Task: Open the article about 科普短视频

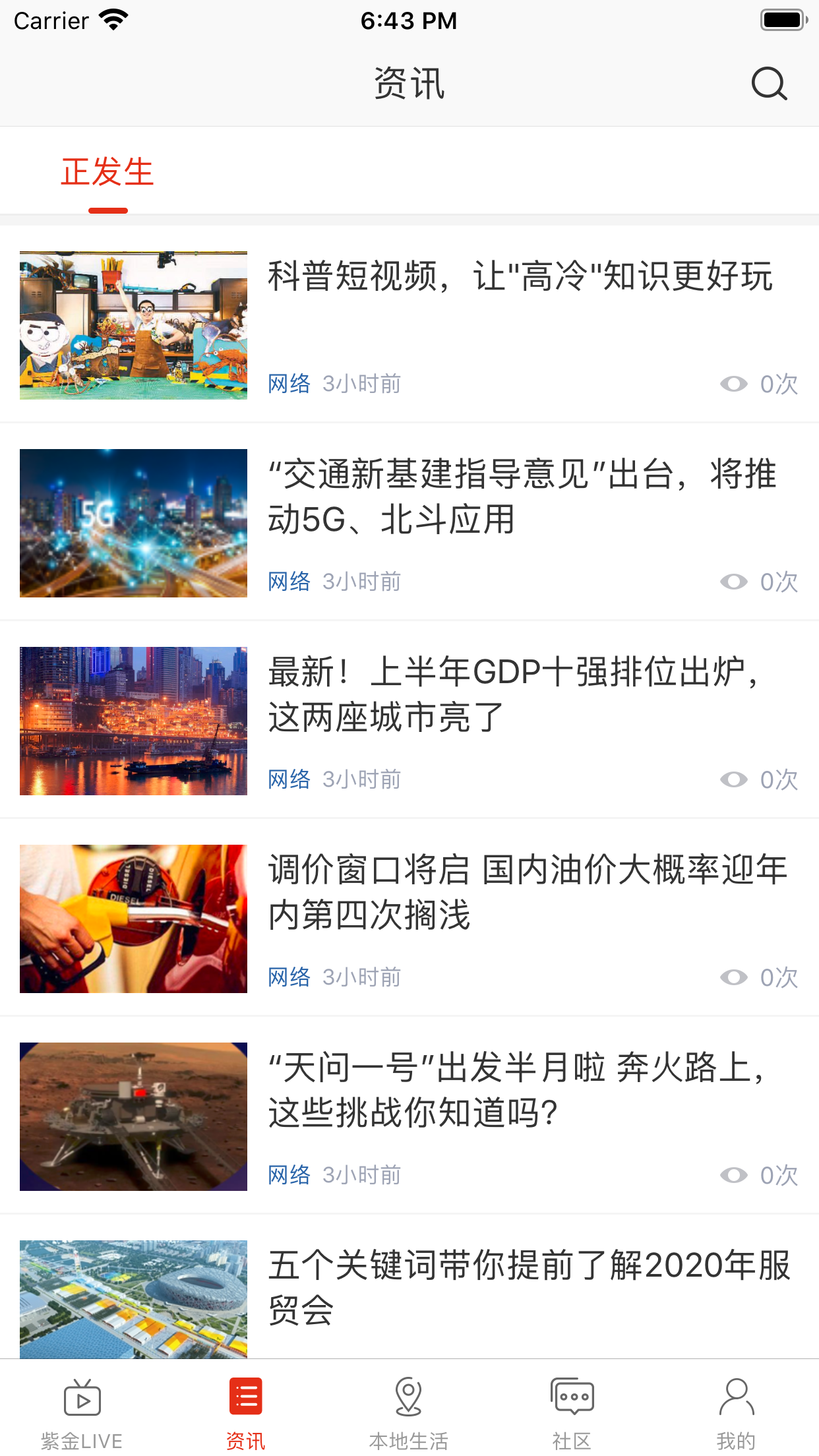Action: (409, 324)
